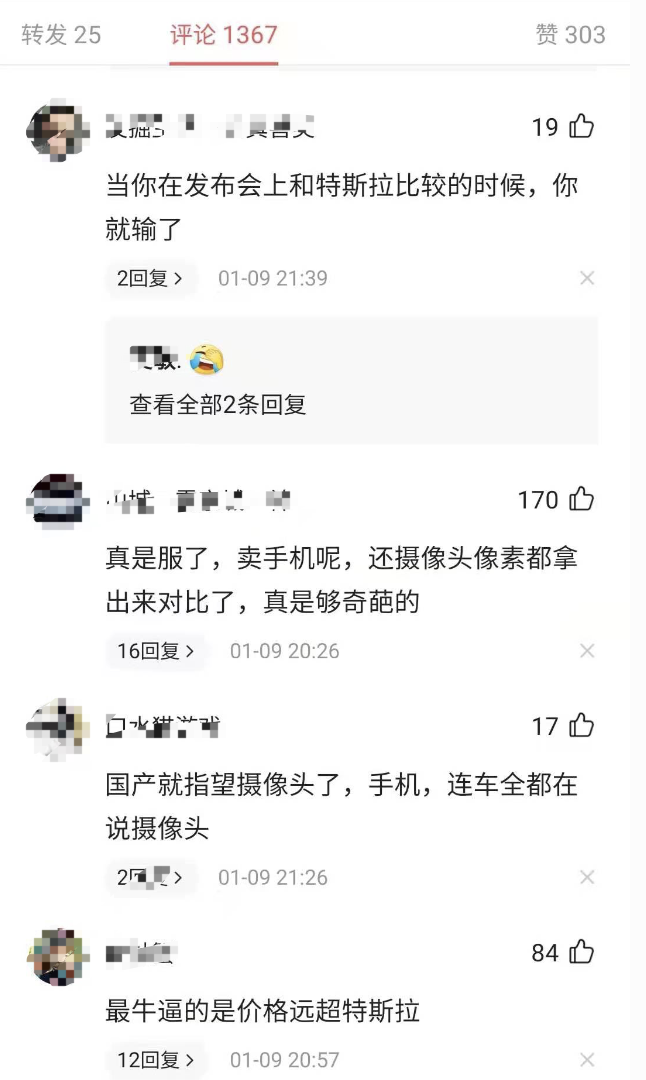Switch to the 转发 25 tab

click(x=61, y=35)
